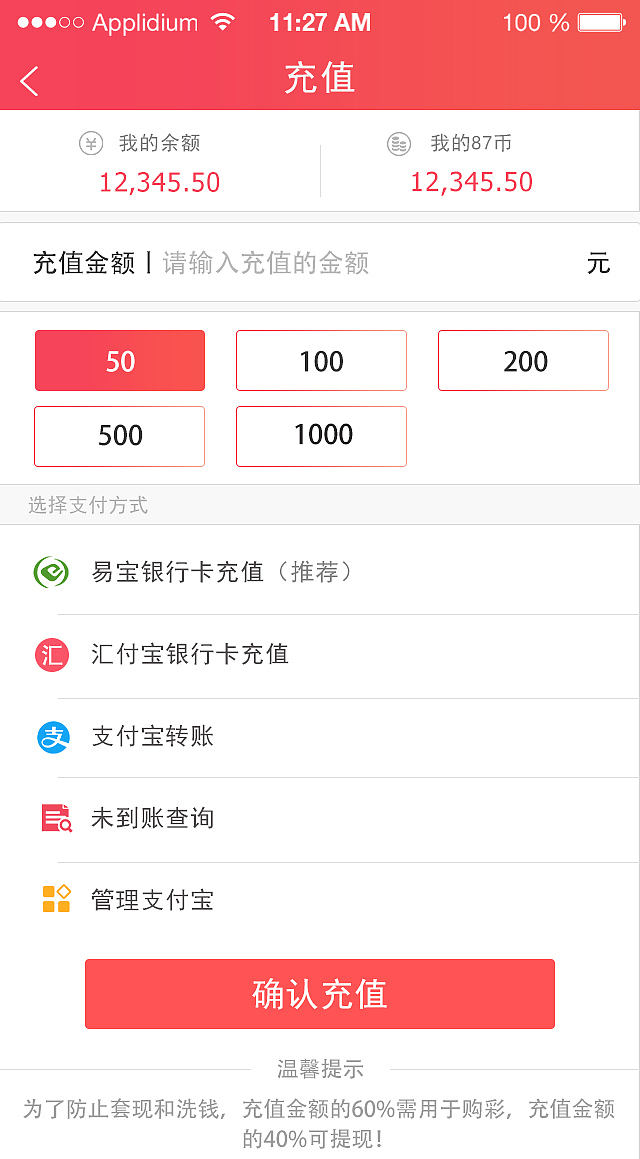
Task: Choose the 1000 yuan amount
Action: (321, 436)
